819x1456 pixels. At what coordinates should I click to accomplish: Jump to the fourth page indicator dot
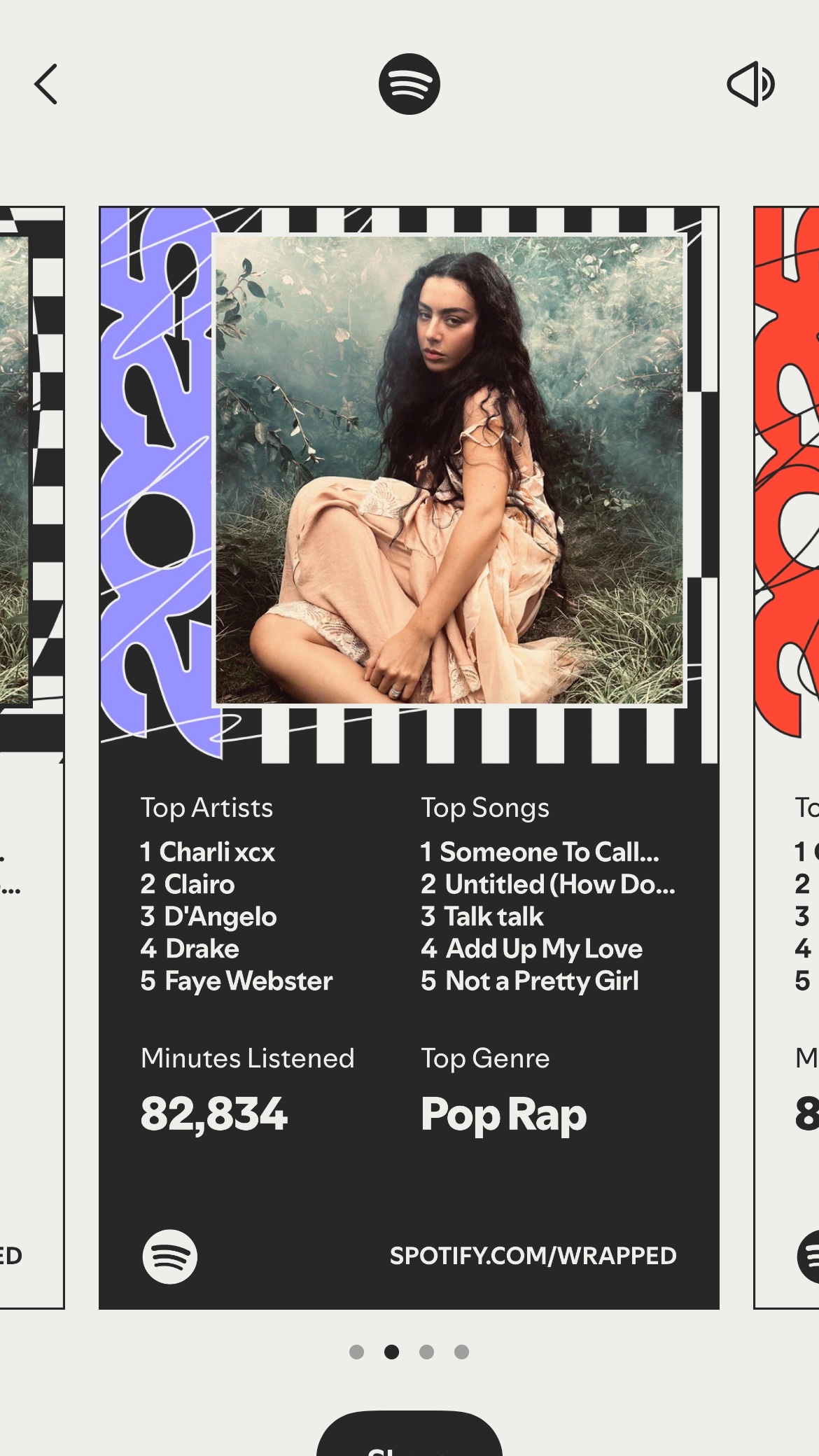point(461,1352)
